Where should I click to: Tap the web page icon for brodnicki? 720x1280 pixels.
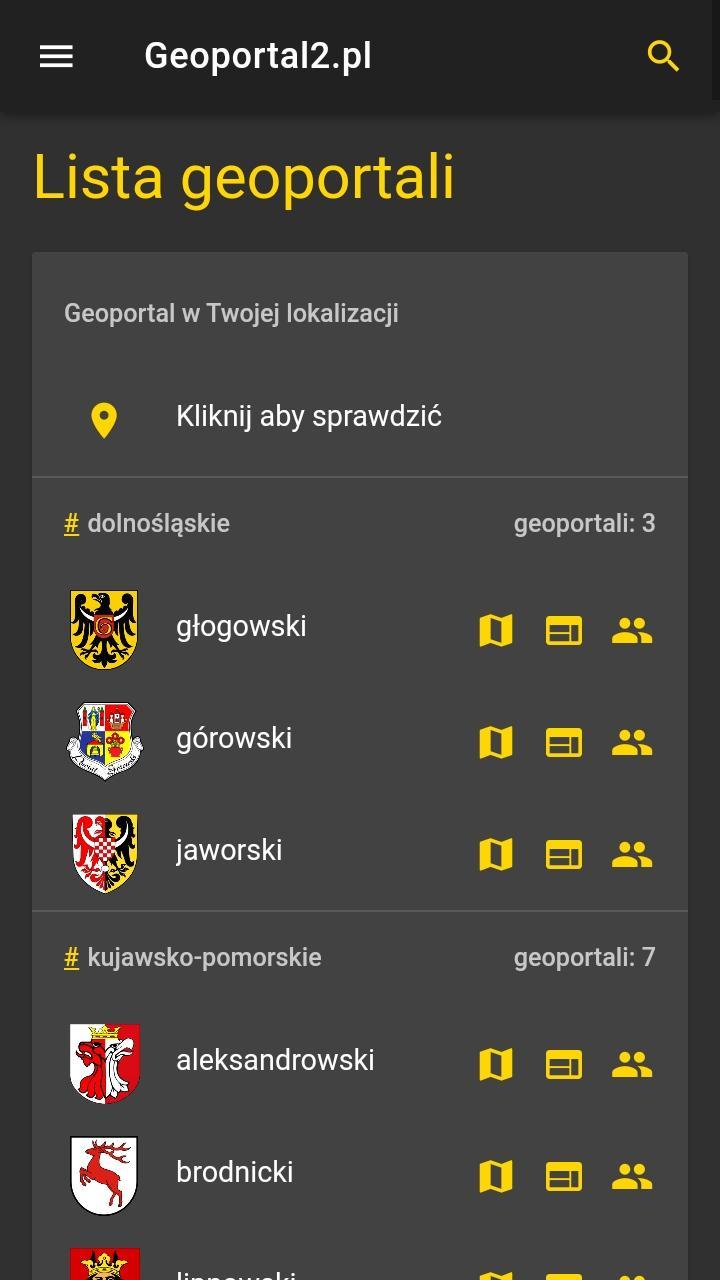tap(564, 1176)
